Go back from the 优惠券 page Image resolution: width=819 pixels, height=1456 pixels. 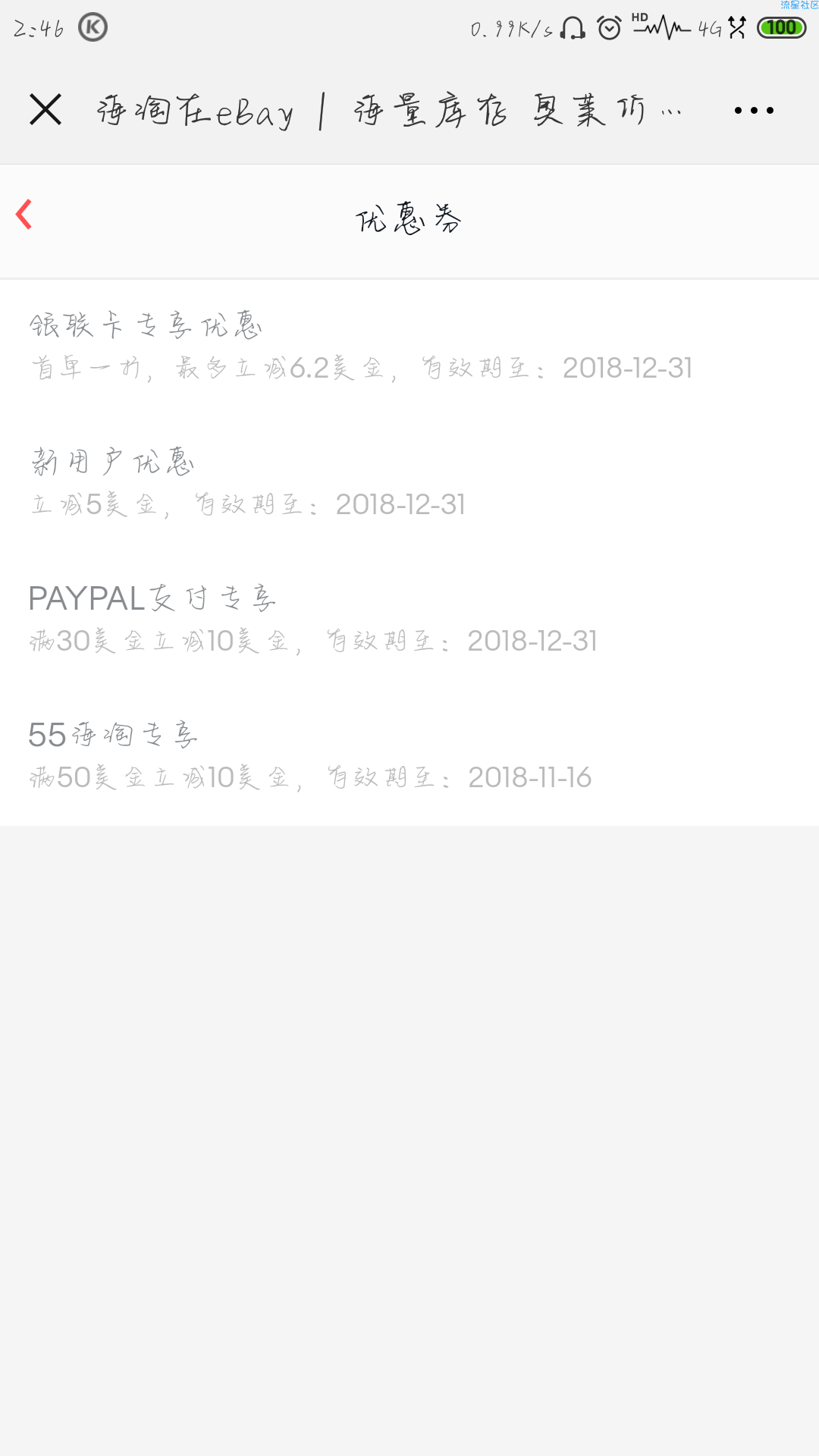24,215
